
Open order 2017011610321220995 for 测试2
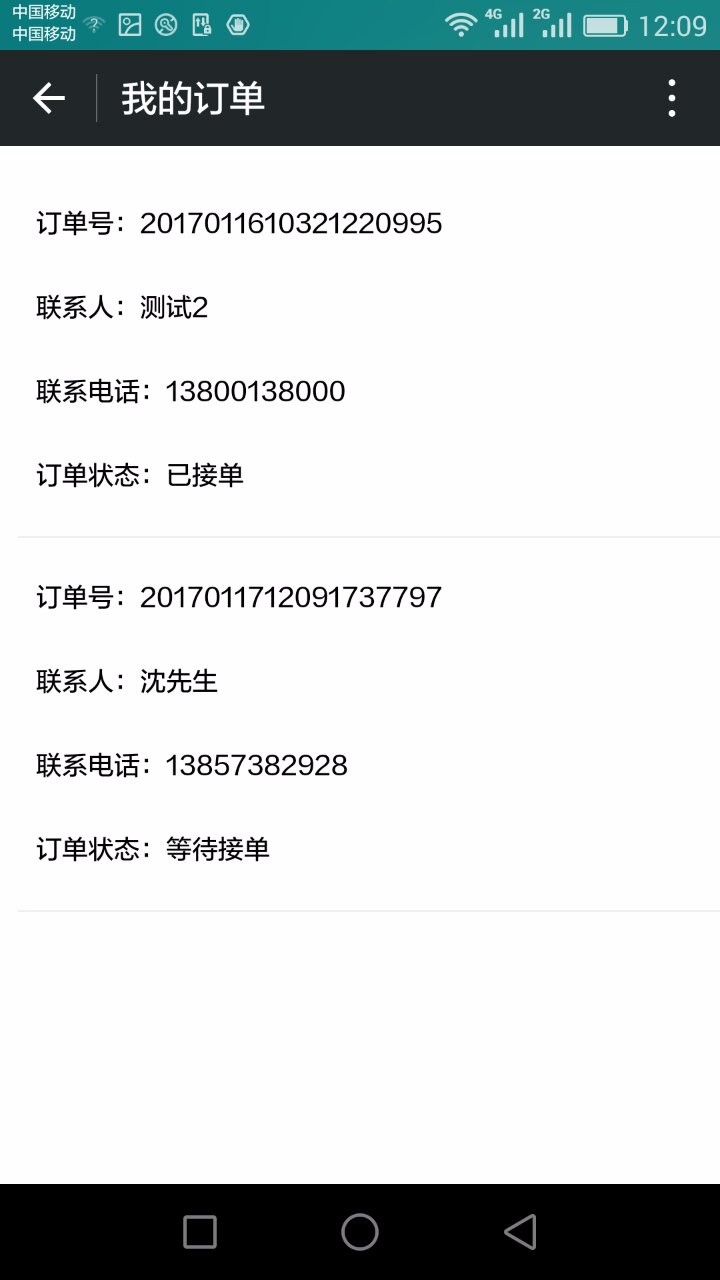pos(360,348)
